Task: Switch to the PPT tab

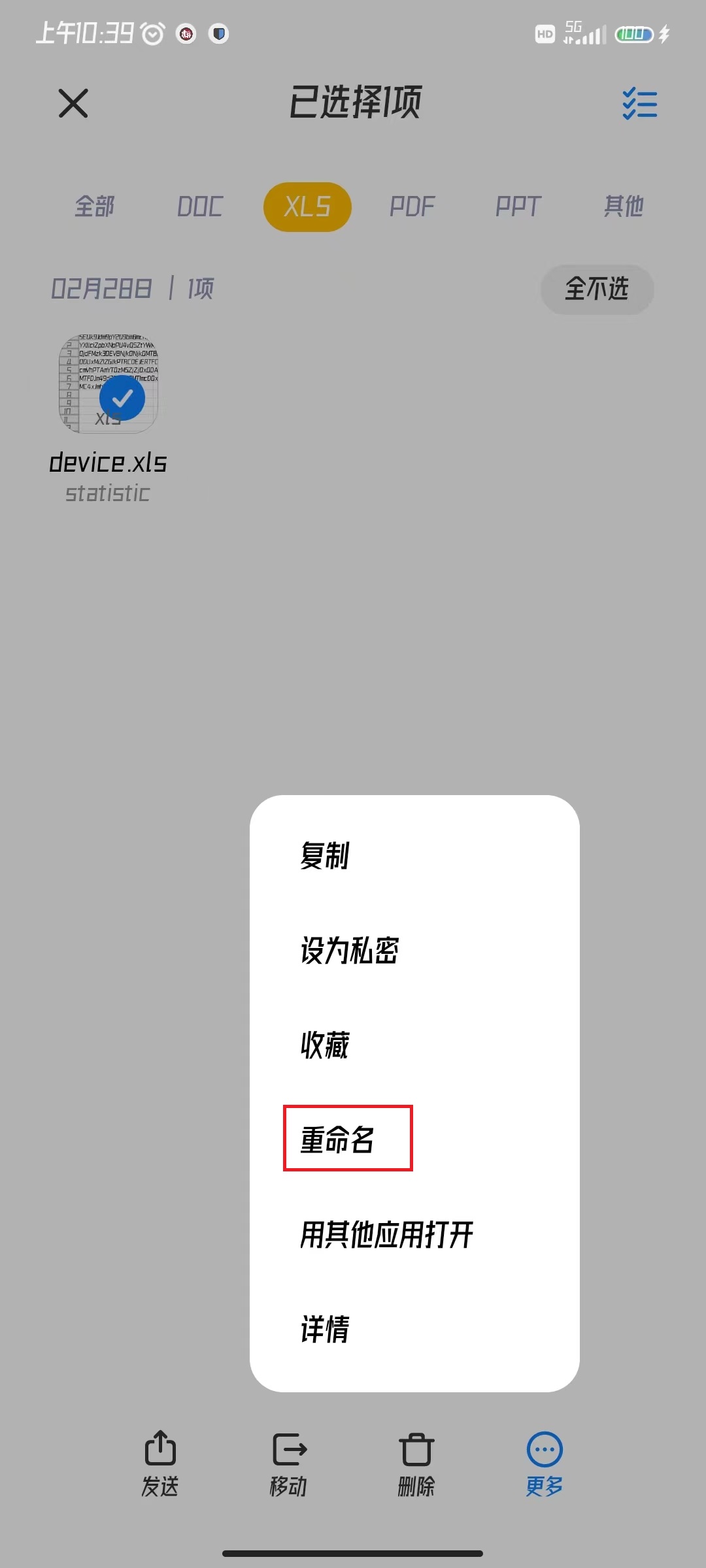Action: [518, 206]
